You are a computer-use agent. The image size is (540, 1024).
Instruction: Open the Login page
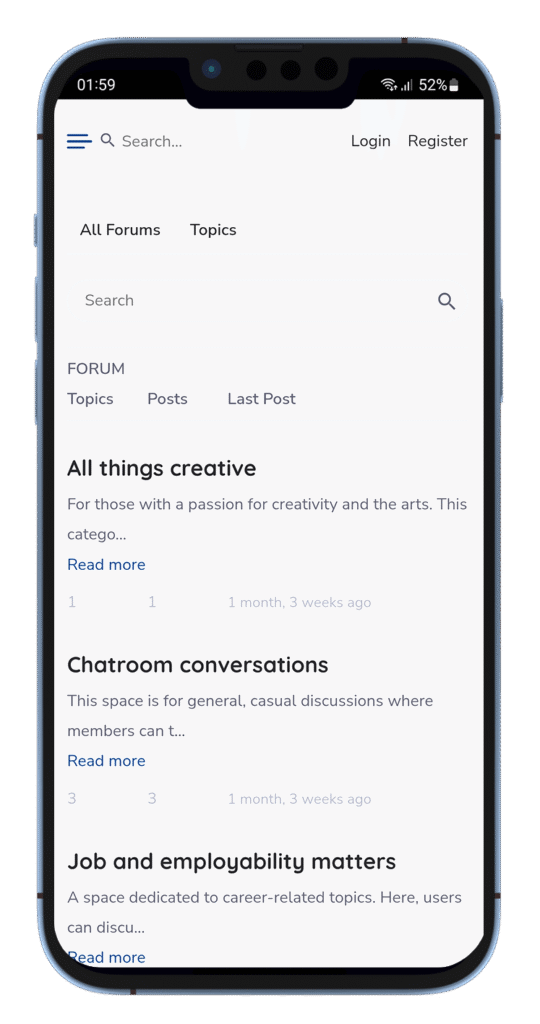370,141
